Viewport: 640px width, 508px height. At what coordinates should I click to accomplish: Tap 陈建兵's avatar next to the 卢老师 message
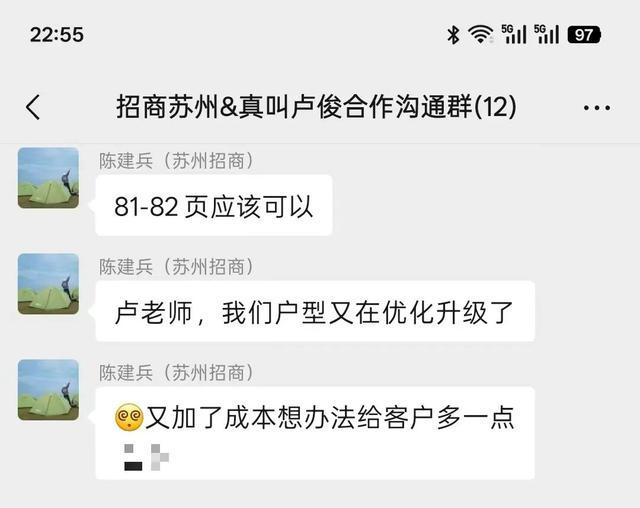[x=48, y=284]
